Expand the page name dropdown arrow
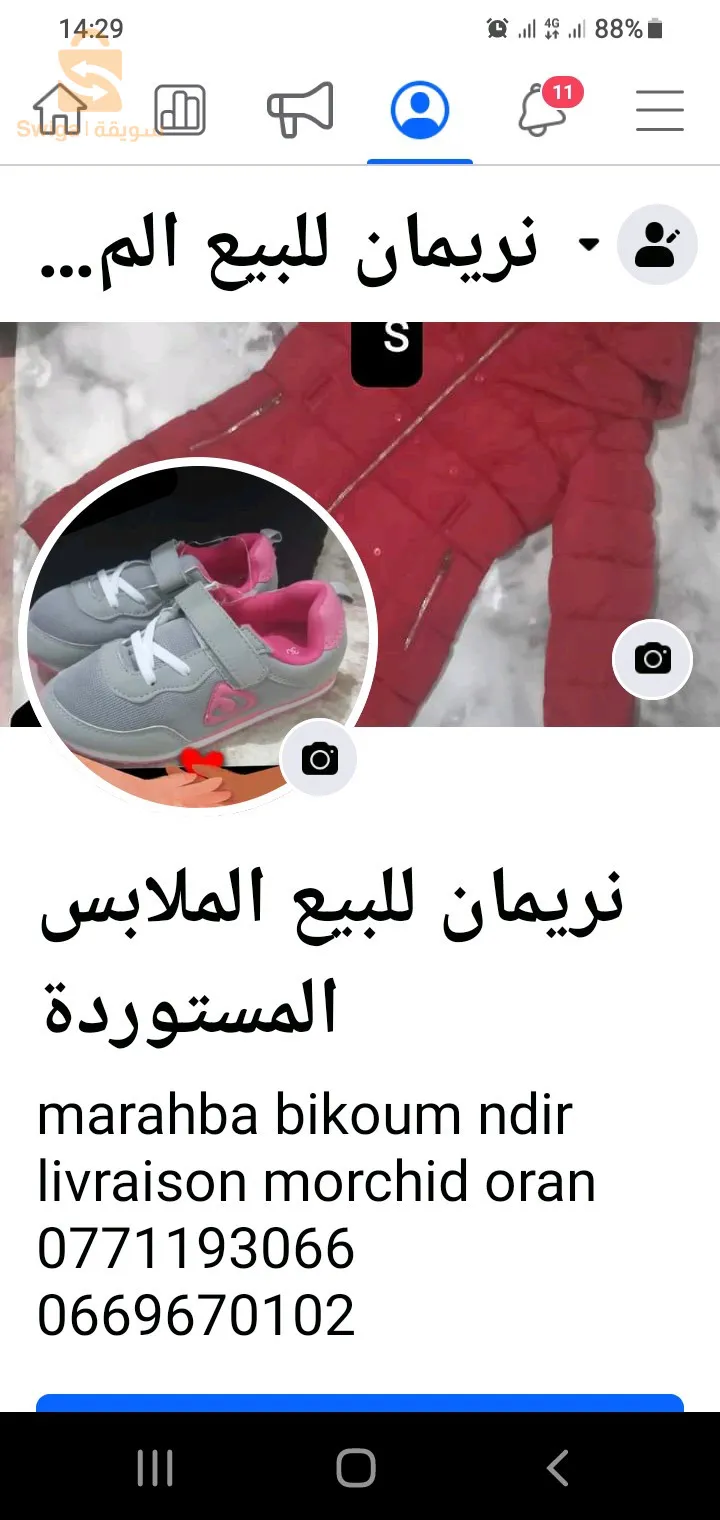This screenshot has height=1520, width=720. click(590, 244)
